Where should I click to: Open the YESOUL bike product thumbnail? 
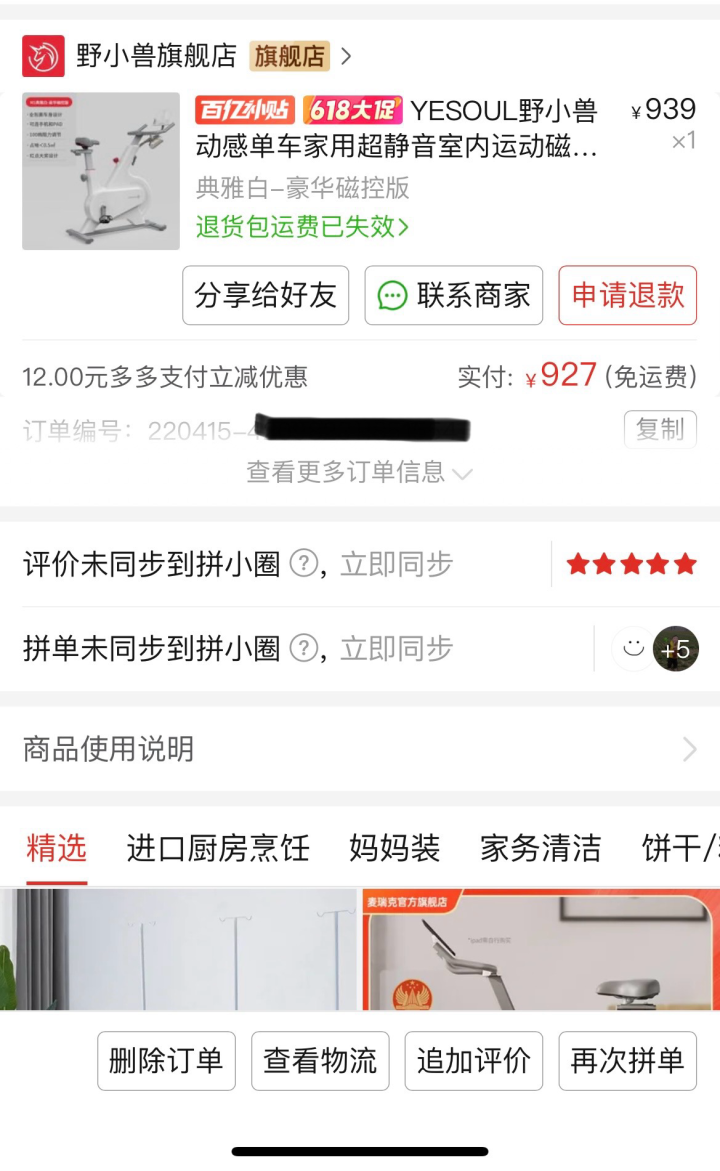tap(101, 171)
